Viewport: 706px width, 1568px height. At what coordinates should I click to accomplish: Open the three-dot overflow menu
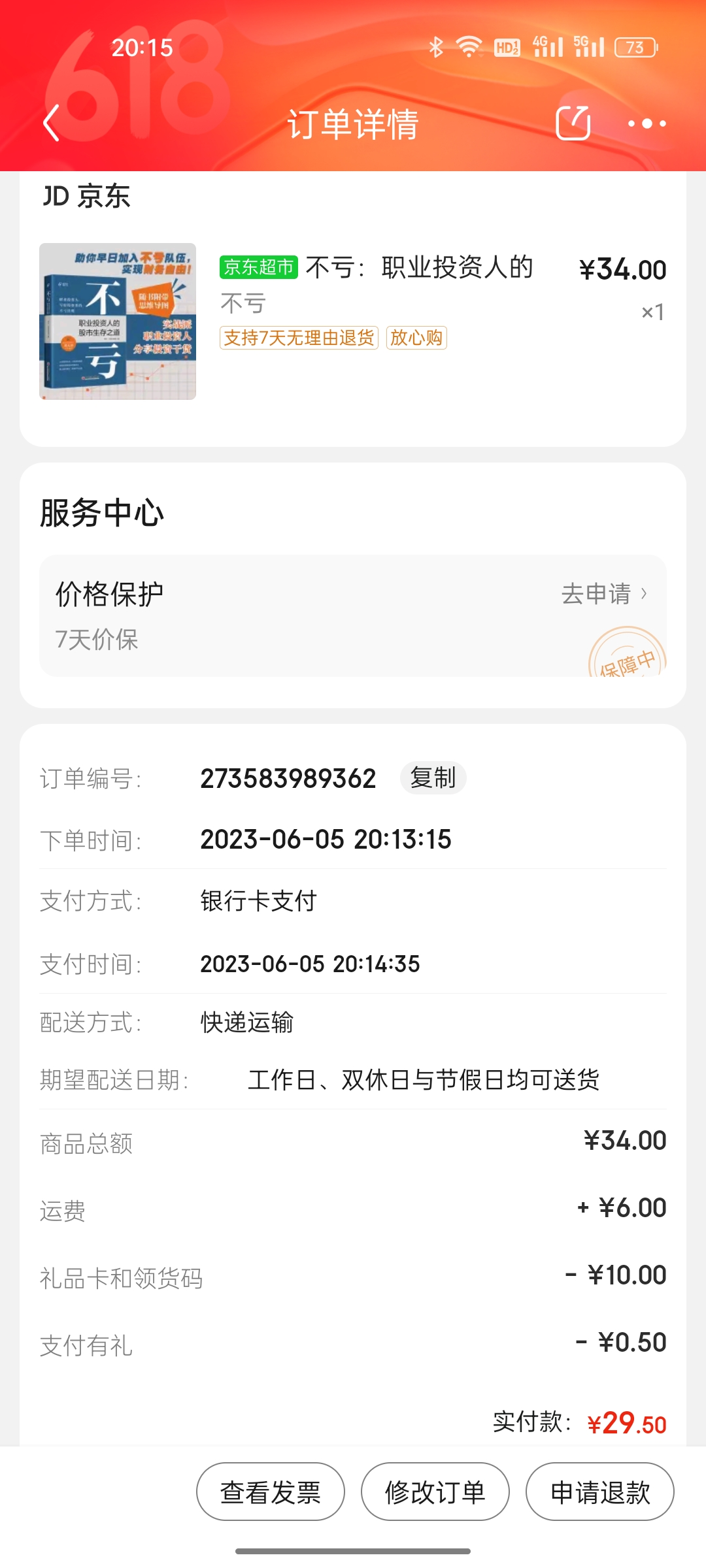(x=647, y=123)
